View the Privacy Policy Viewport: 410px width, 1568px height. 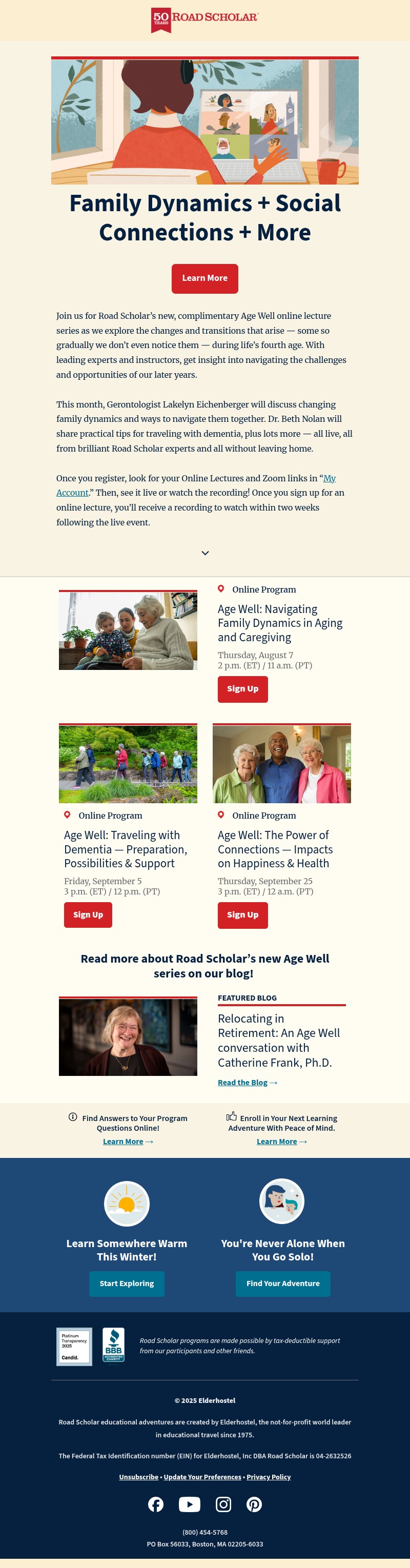[268, 1477]
